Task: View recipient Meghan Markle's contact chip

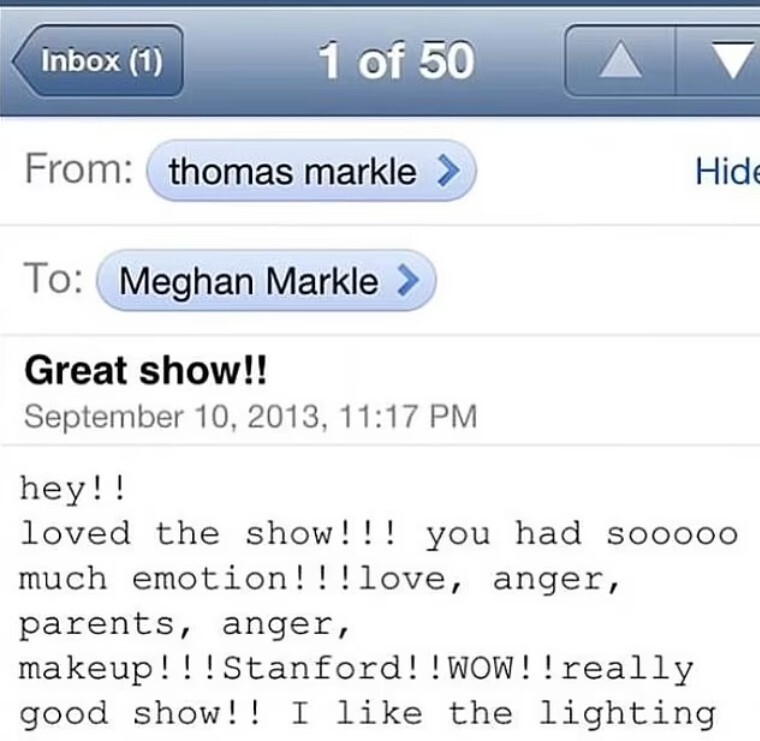Action: point(265,282)
